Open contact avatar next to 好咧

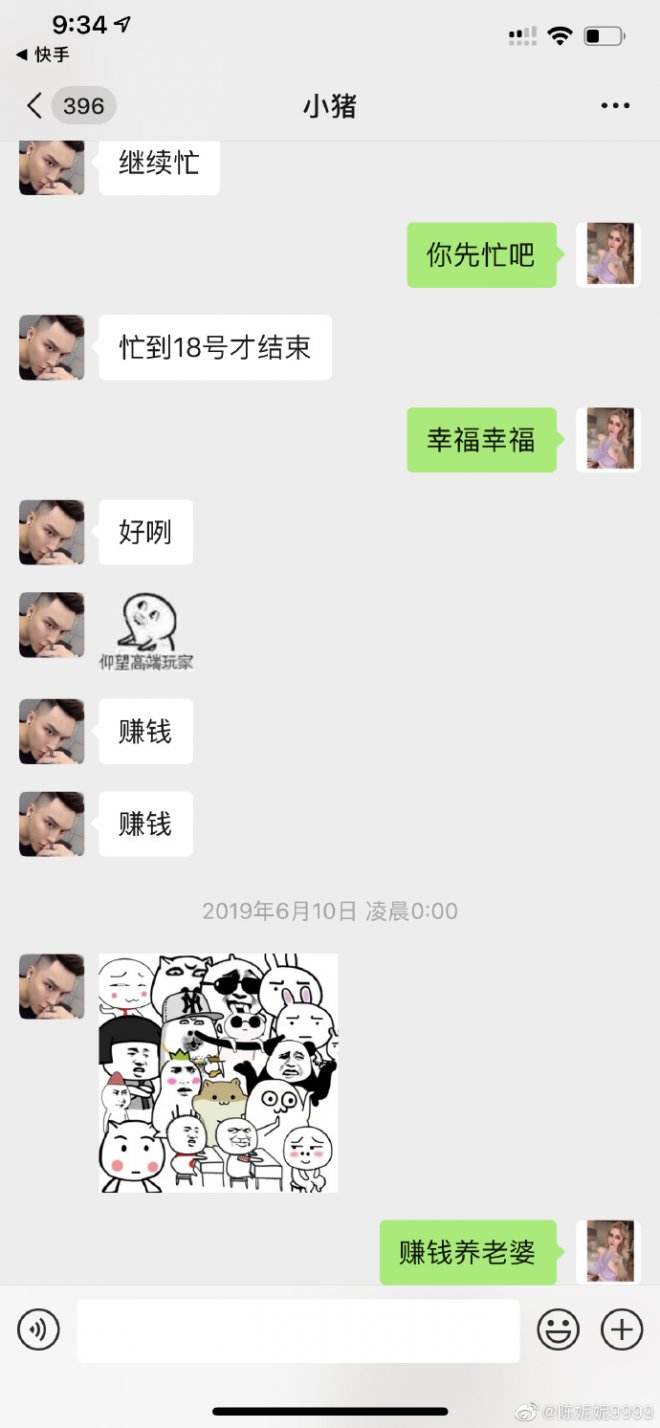click(x=51, y=532)
